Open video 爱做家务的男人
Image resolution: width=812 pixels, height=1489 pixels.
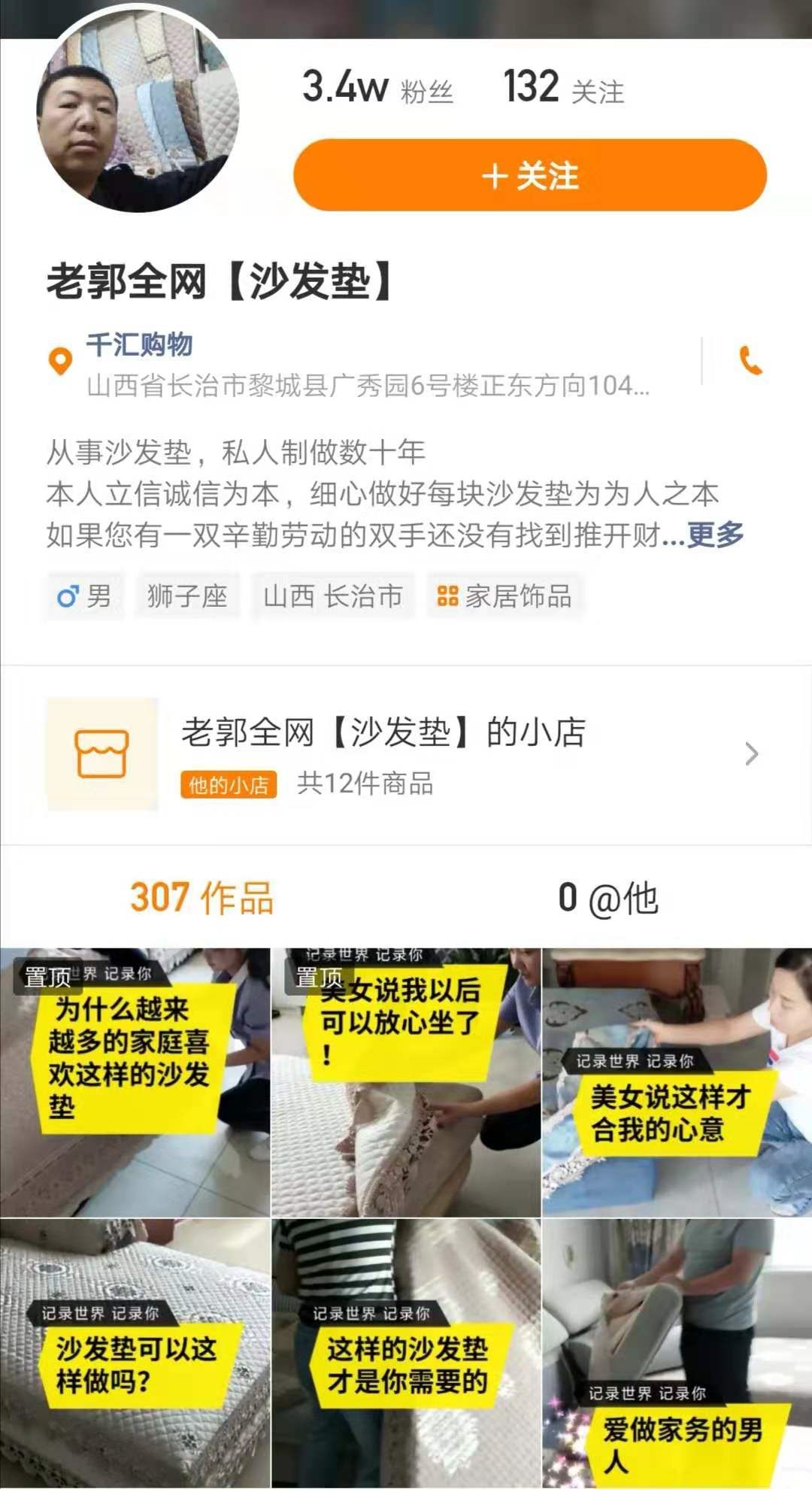tap(677, 1354)
